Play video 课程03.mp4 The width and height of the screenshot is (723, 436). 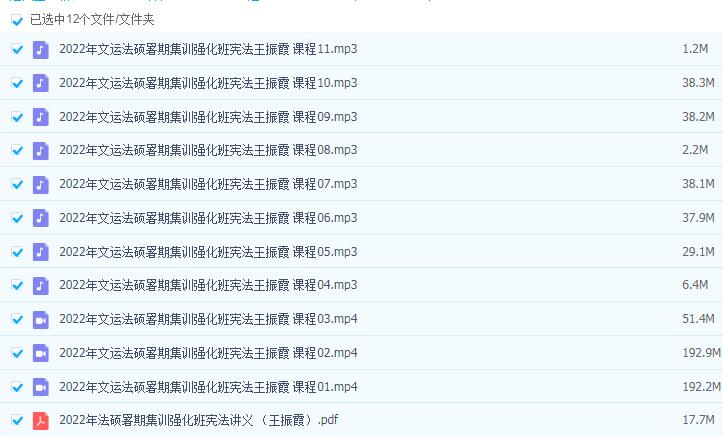coord(208,319)
